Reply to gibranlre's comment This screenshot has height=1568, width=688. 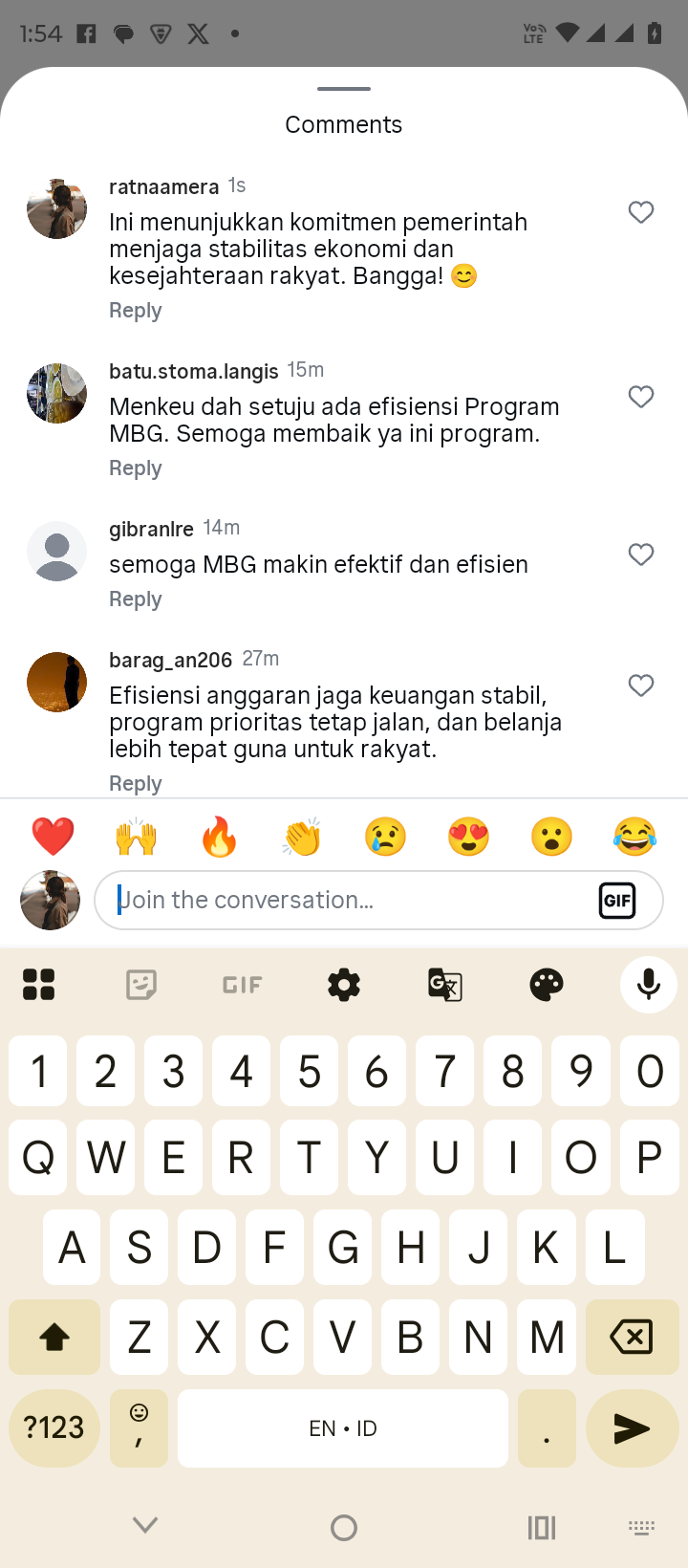[136, 599]
